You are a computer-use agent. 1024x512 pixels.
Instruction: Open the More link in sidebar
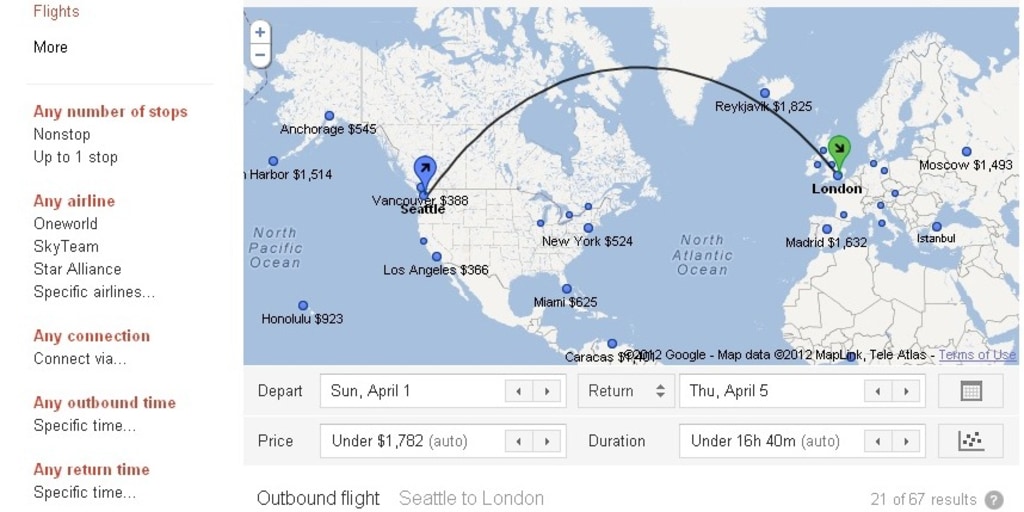(x=50, y=47)
